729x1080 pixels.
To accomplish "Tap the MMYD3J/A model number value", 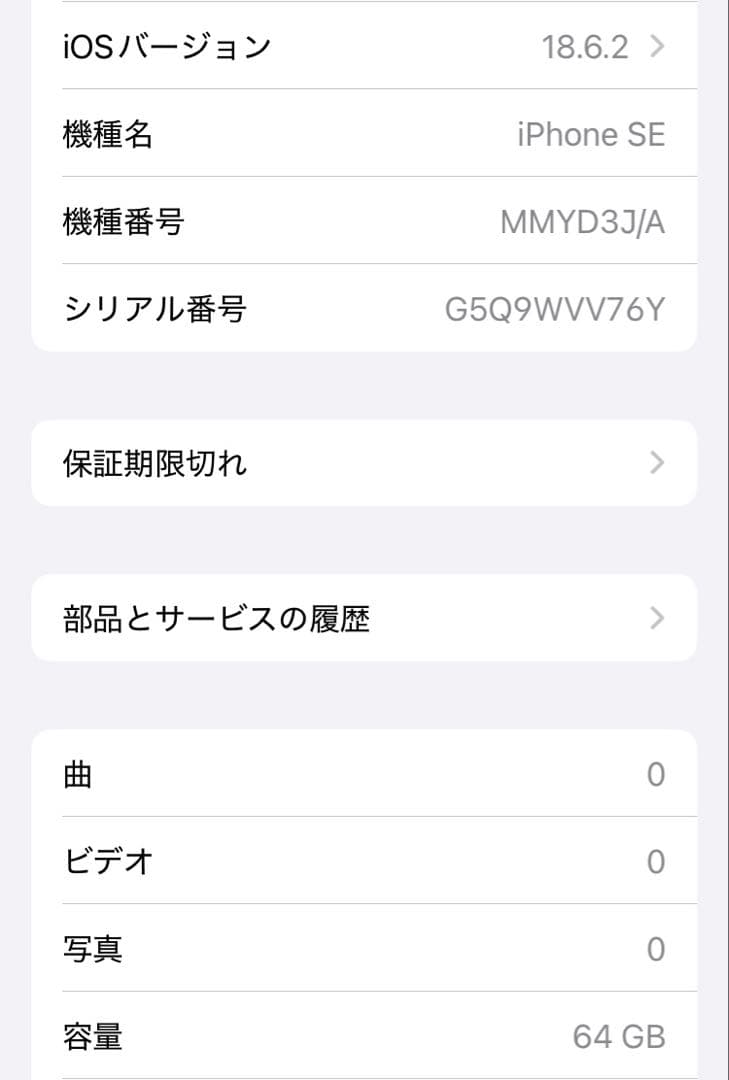I will pos(581,222).
